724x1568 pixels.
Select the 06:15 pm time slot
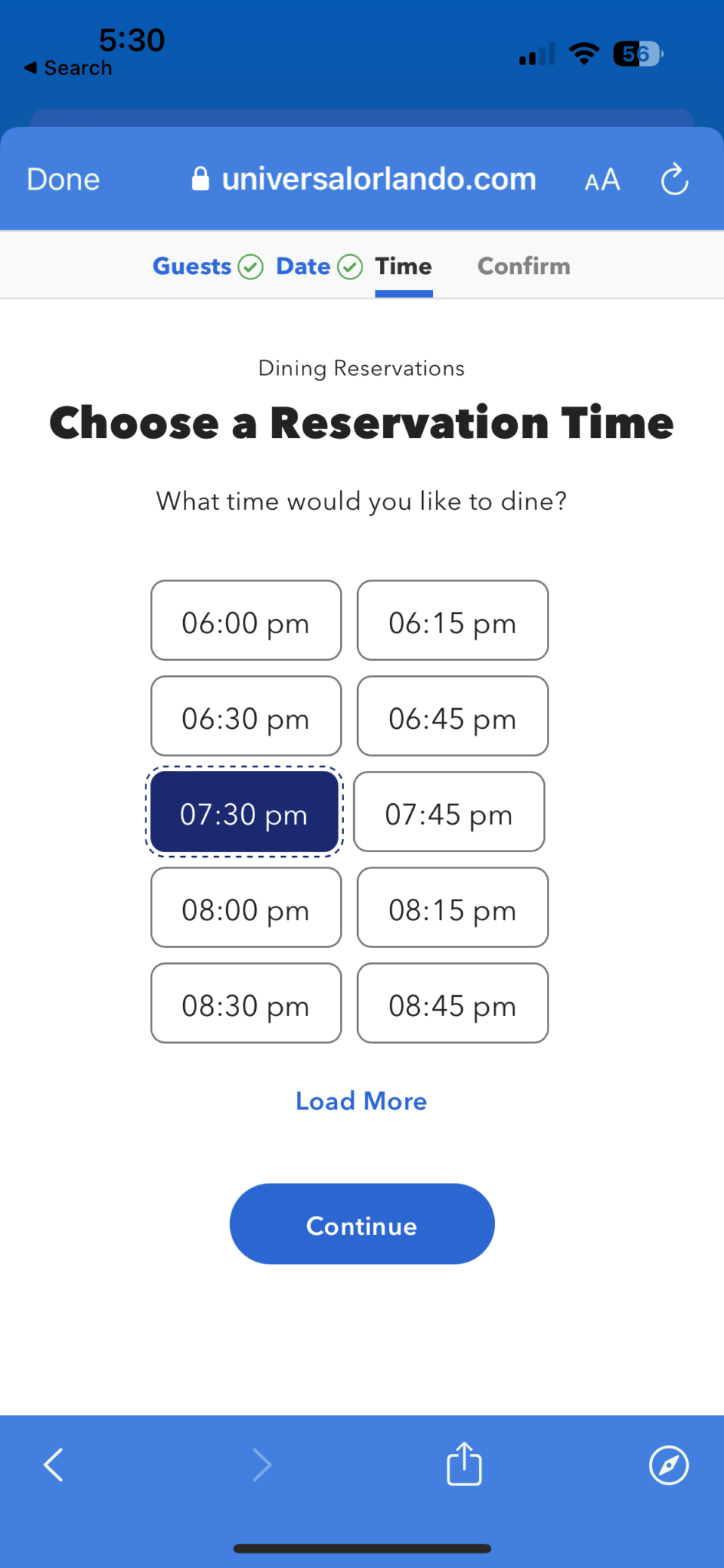[452, 621]
